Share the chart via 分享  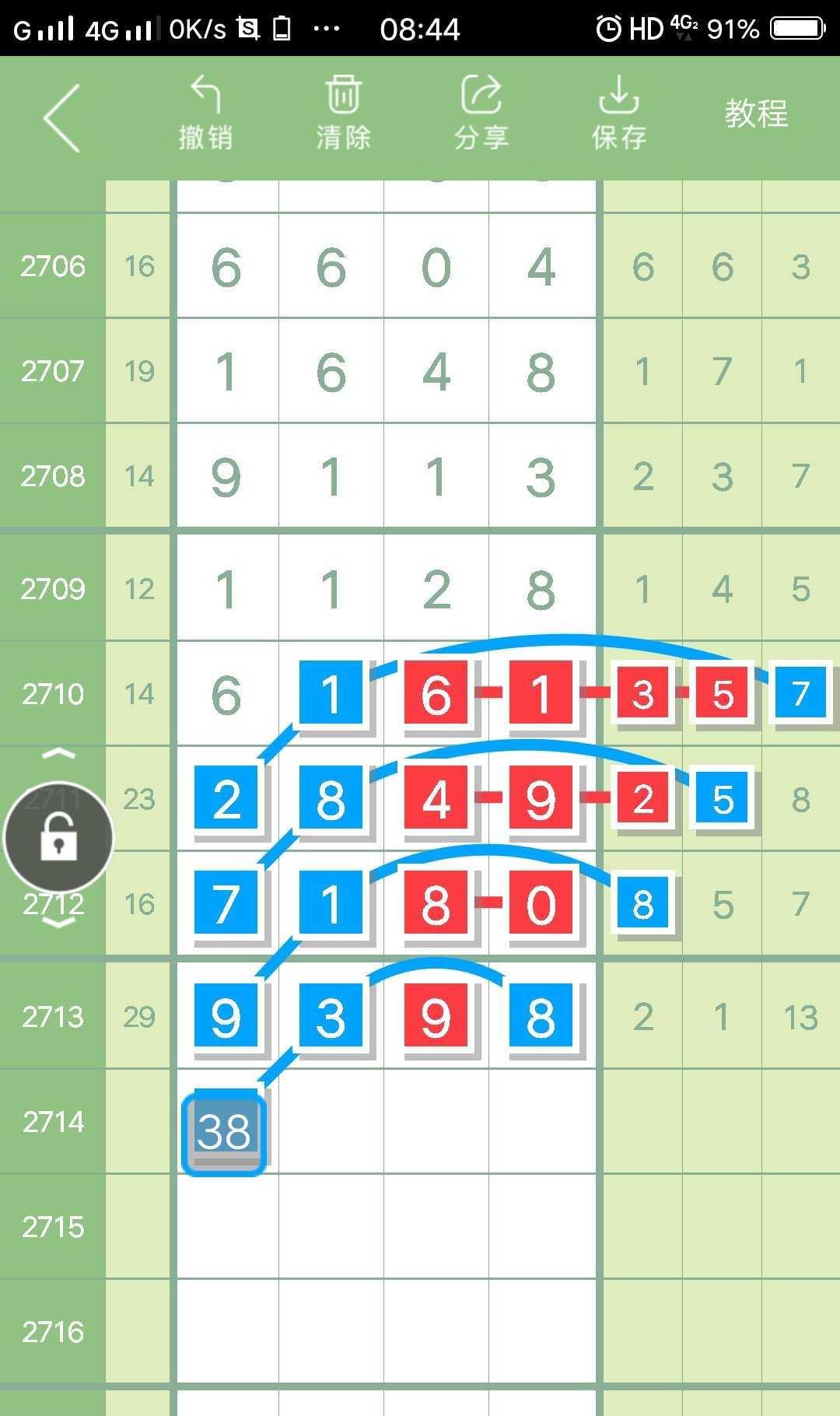(481, 114)
